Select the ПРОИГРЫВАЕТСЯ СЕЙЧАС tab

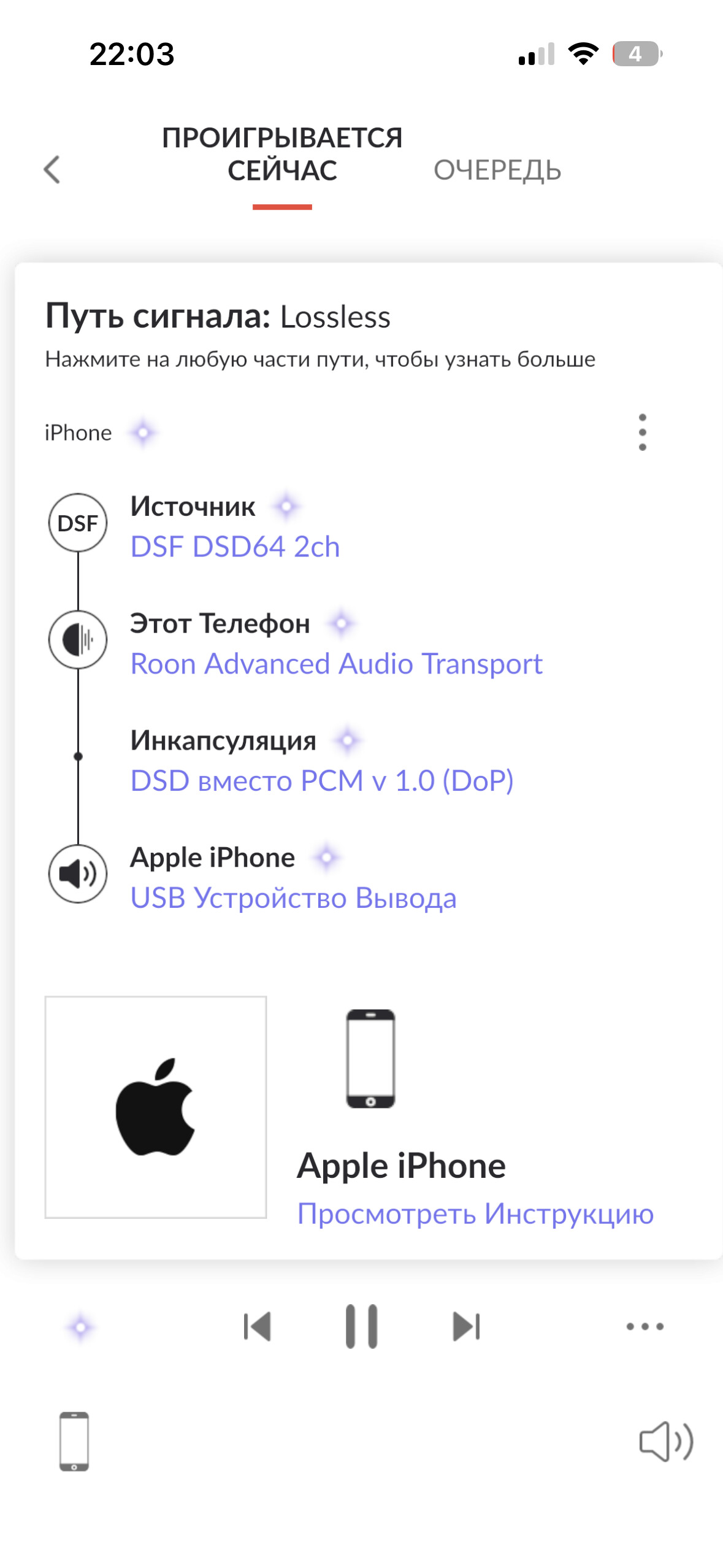282,155
